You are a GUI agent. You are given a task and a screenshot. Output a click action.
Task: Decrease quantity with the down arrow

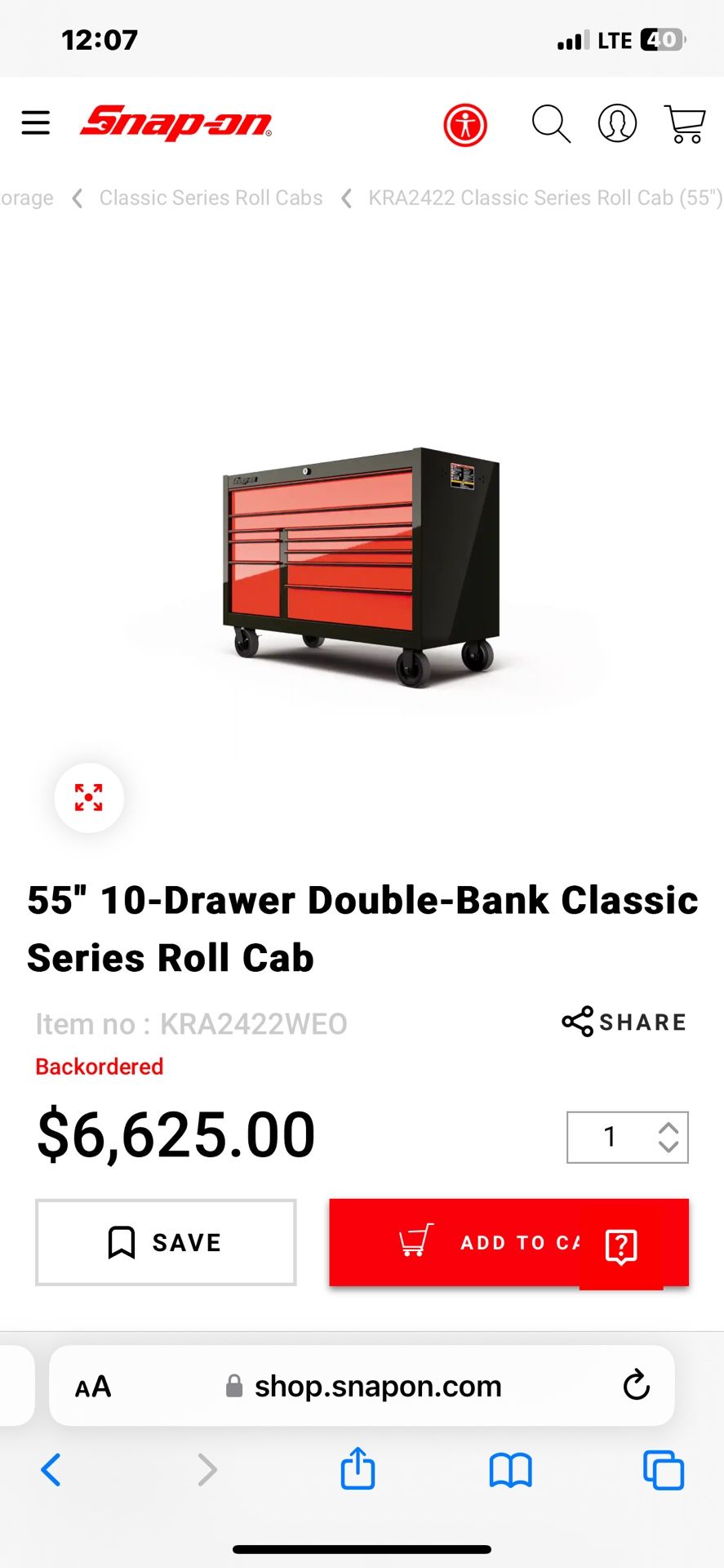pos(668,1146)
